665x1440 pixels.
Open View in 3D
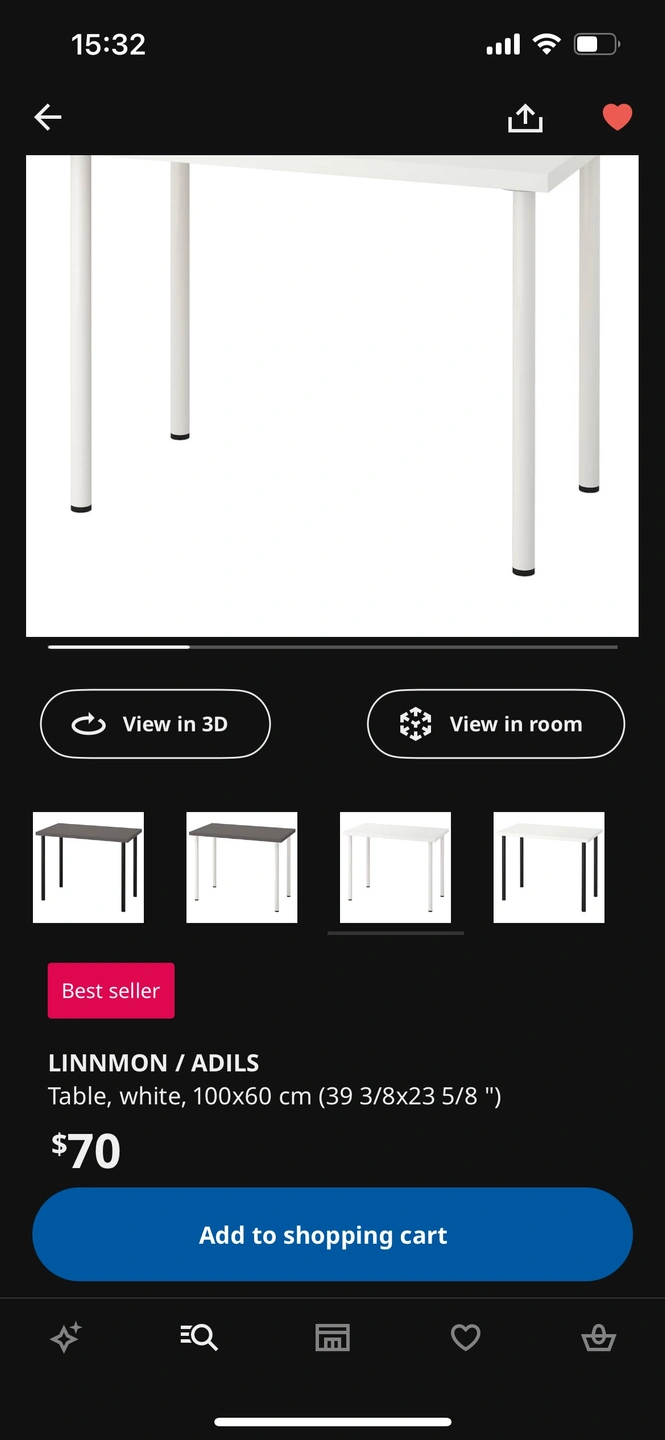pos(155,724)
